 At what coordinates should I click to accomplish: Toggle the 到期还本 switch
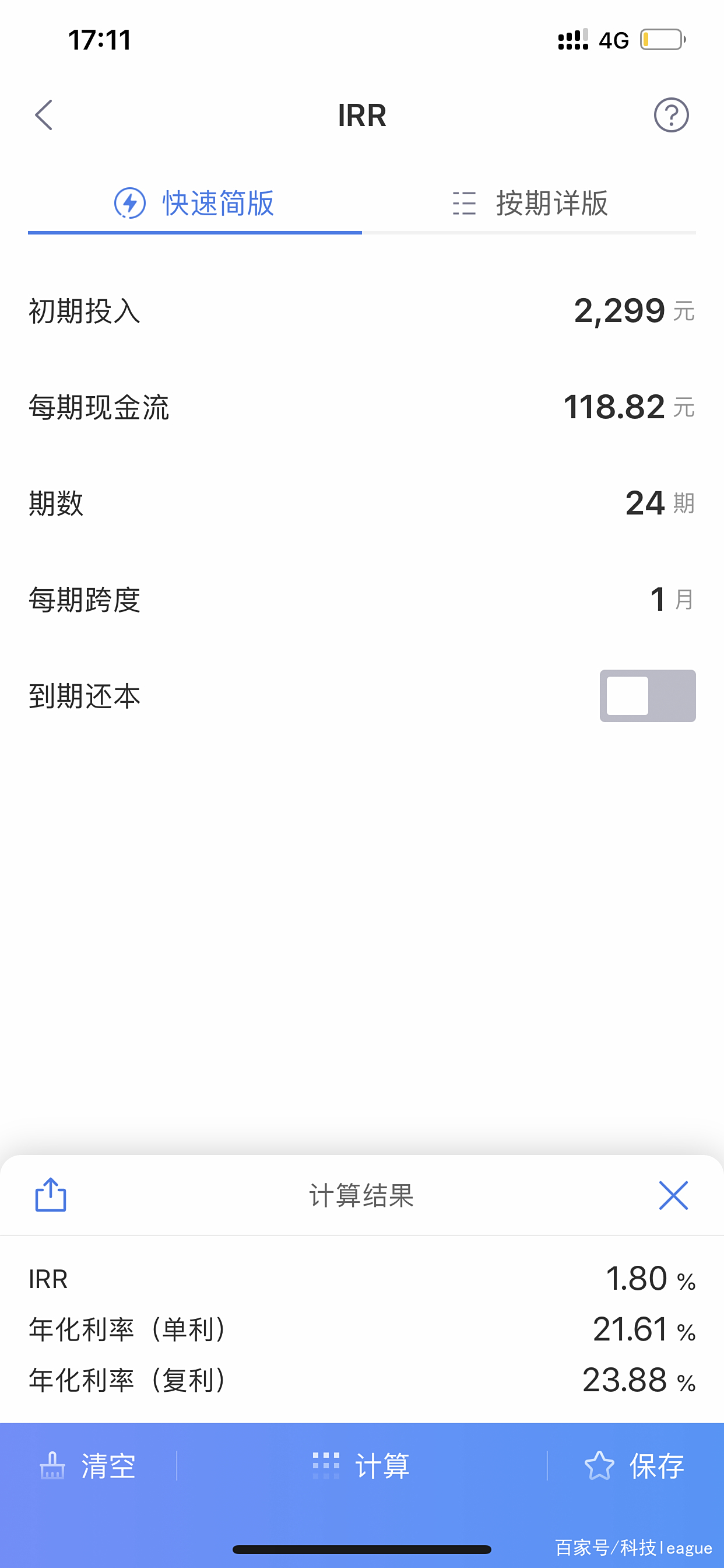point(647,696)
